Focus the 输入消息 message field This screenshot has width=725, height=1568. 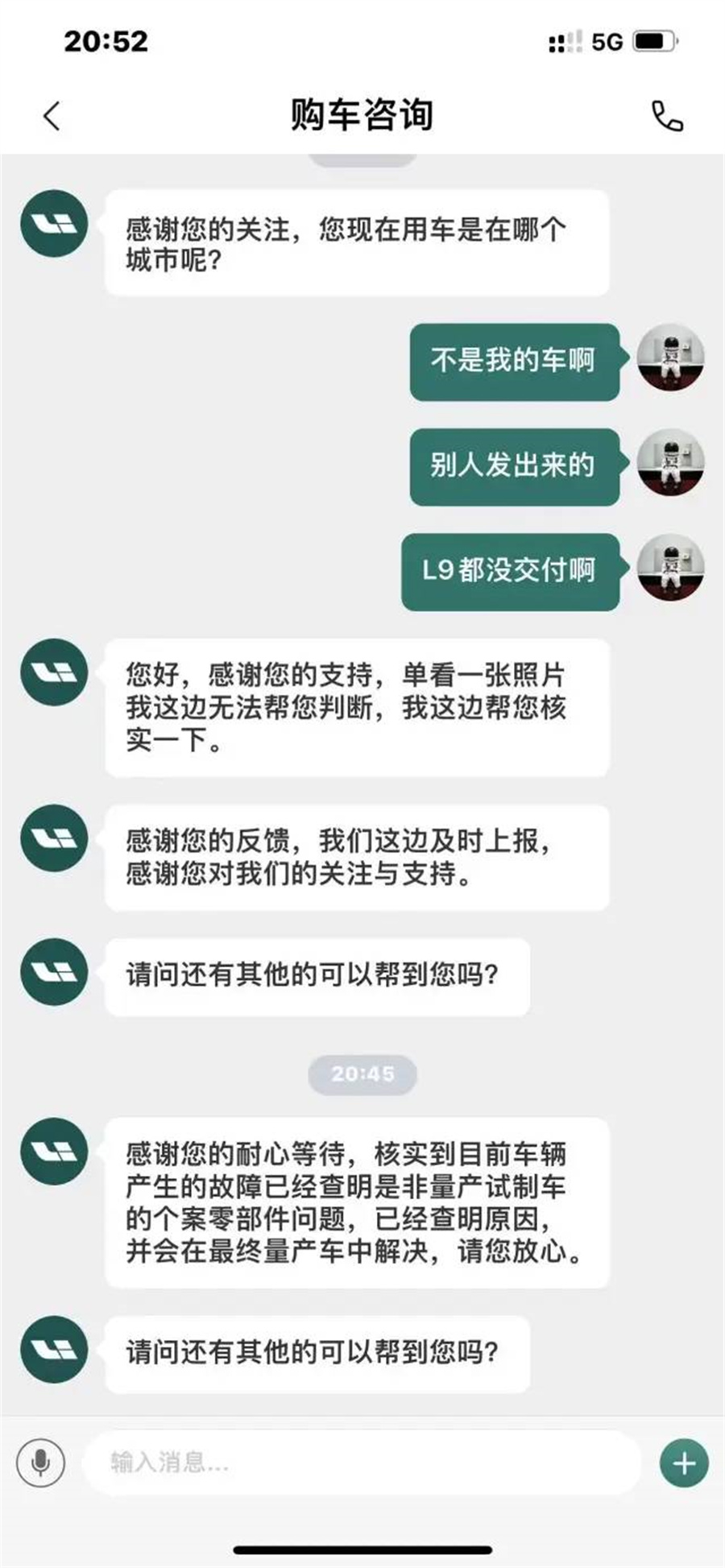tap(362, 1462)
